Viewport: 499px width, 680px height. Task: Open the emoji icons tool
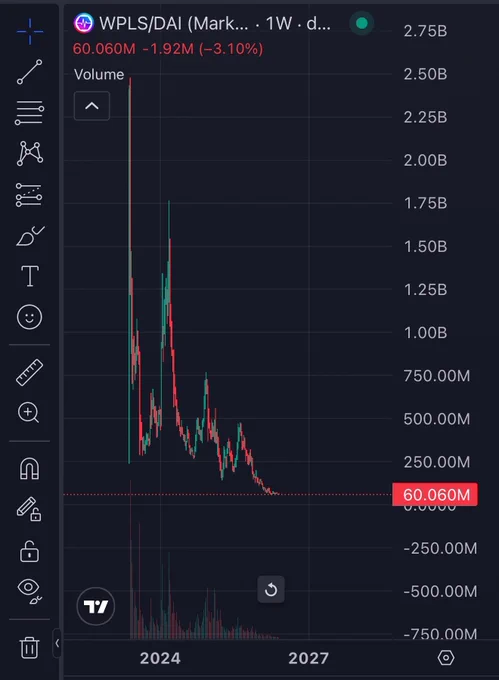(x=29, y=317)
